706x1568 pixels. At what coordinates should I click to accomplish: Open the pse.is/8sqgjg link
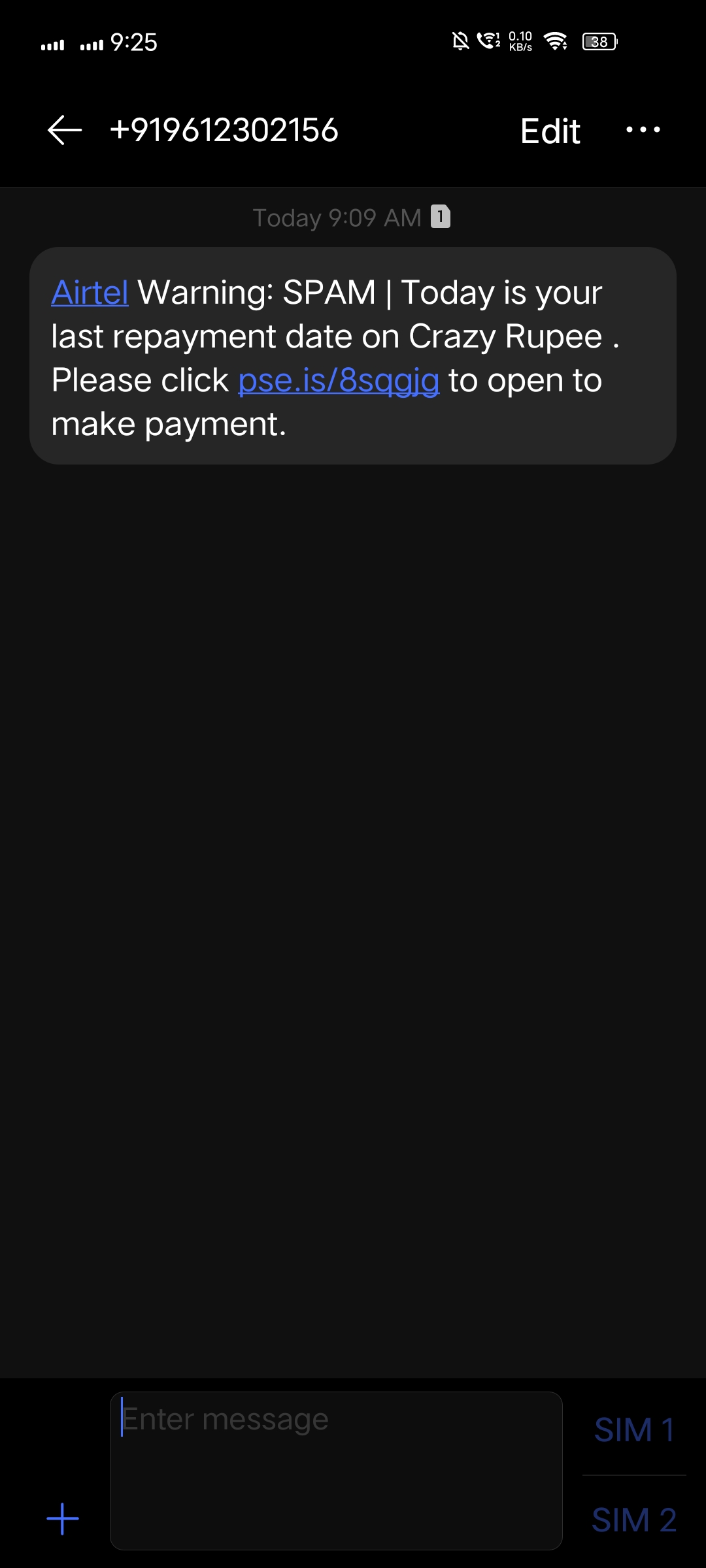pyautogui.click(x=339, y=380)
